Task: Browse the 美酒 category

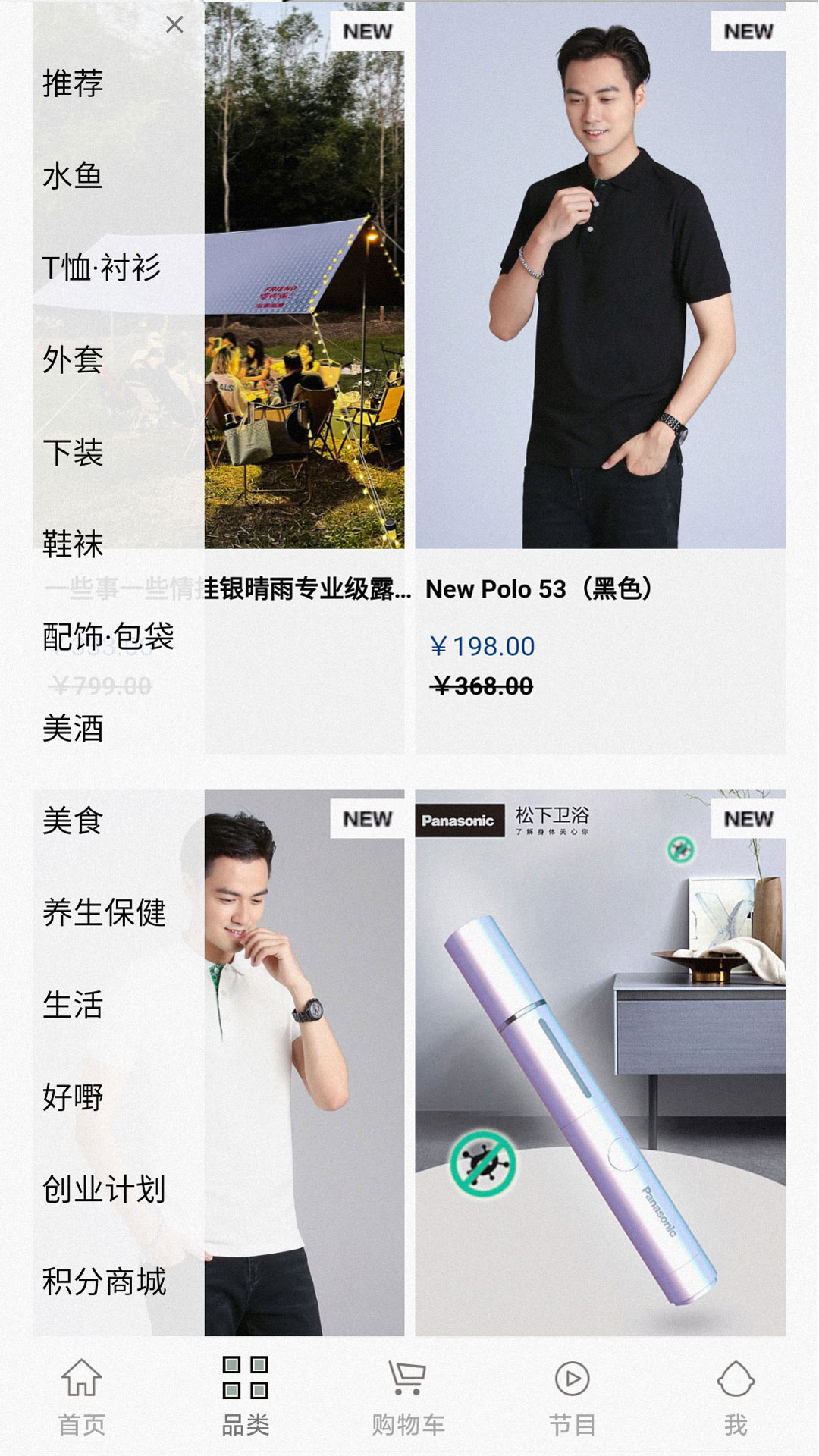Action: pos(73,729)
